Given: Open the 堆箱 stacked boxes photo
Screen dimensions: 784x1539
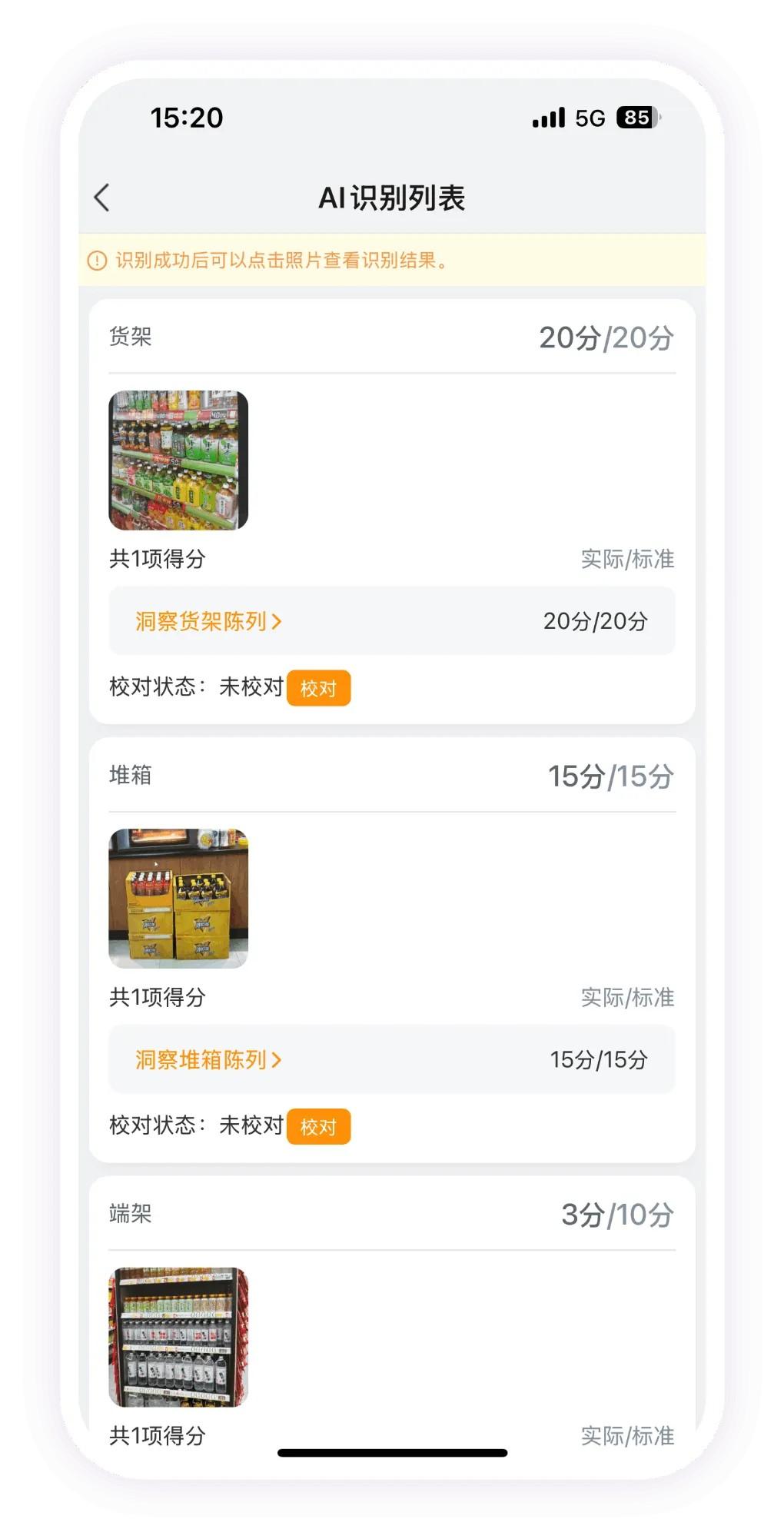Looking at the screenshot, I should coord(177,897).
